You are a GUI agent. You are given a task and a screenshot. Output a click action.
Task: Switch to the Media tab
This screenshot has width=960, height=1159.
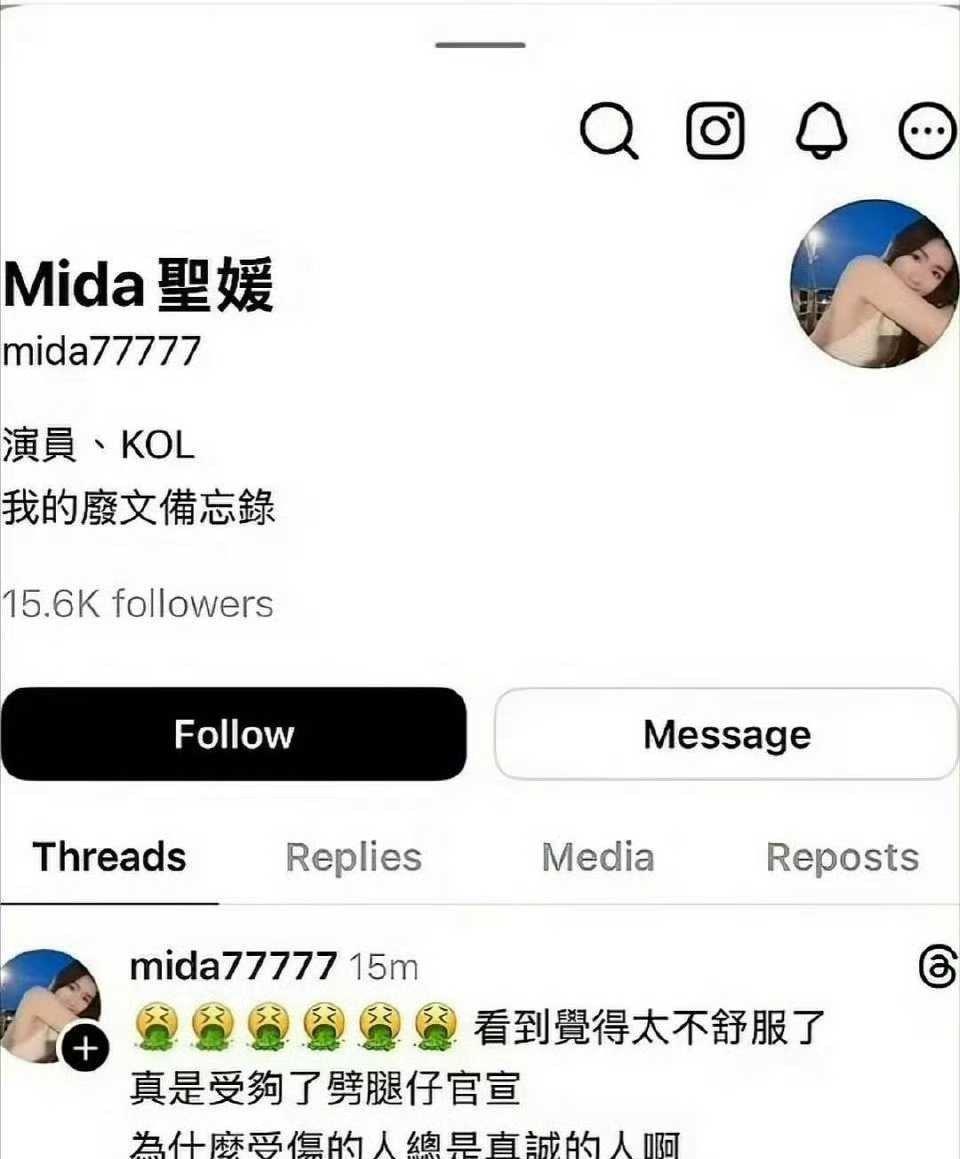click(597, 857)
